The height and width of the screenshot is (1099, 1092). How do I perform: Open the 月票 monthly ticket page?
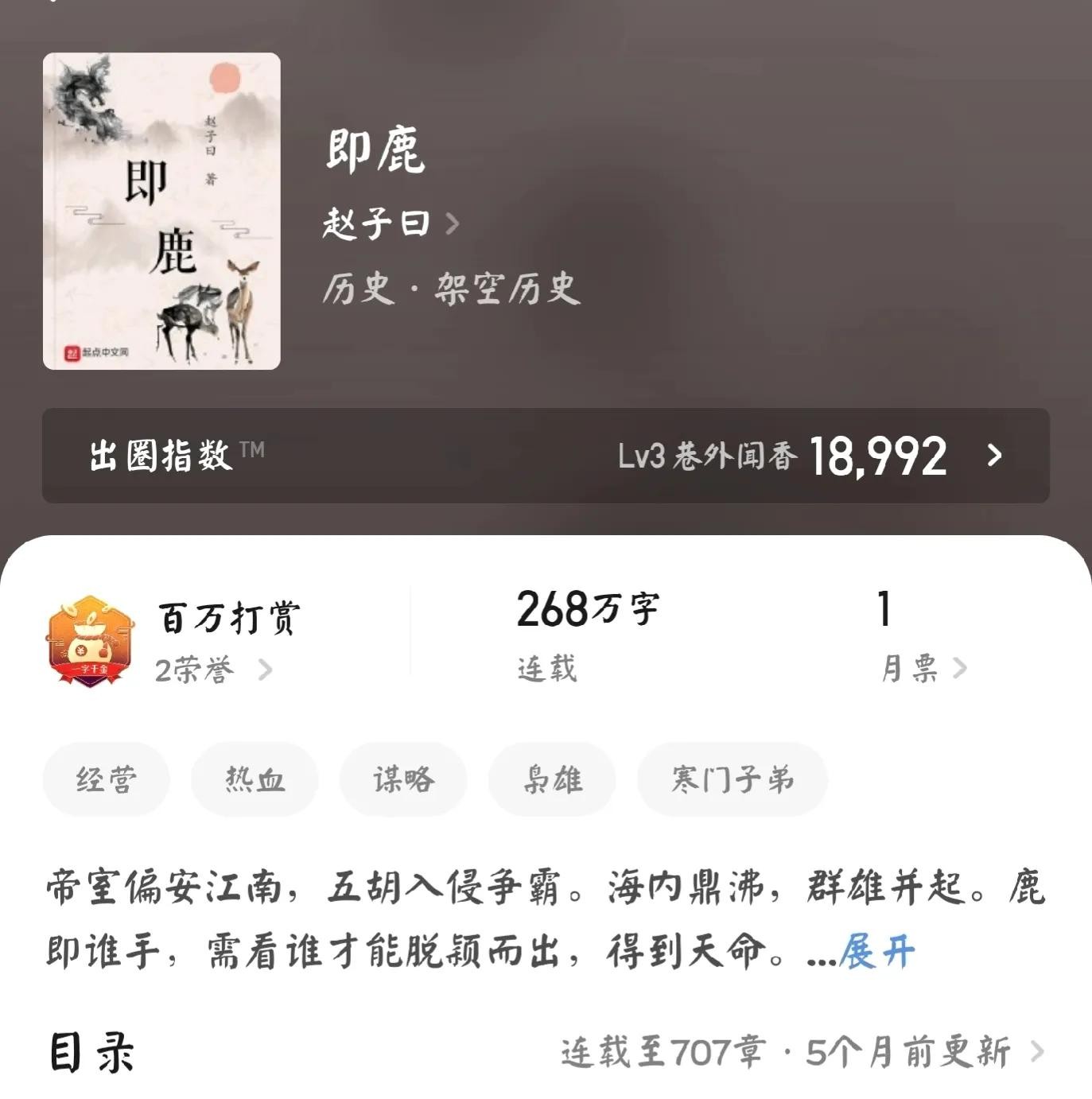(923, 668)
